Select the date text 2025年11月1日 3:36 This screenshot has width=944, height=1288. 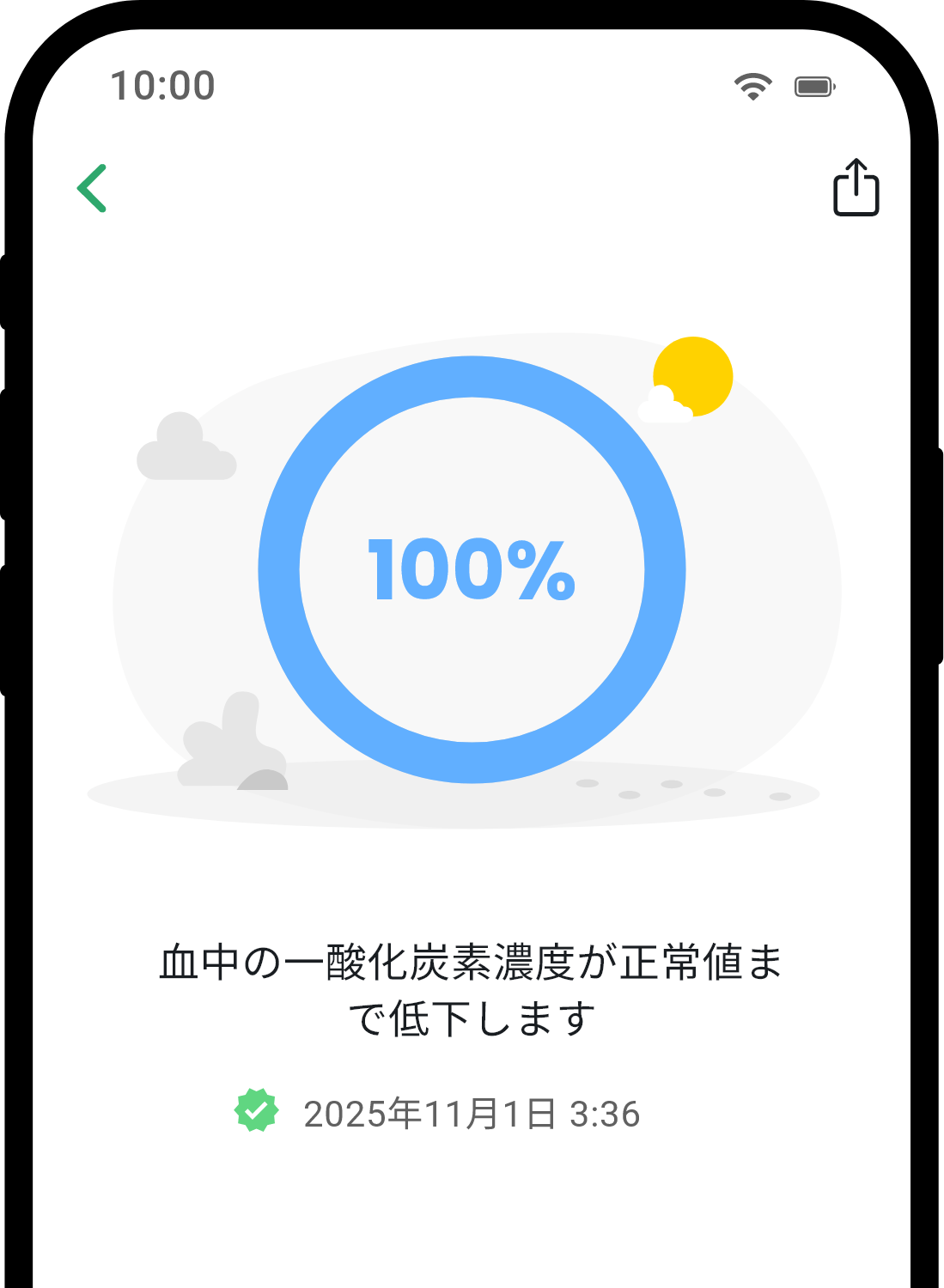(x=472, y=1112)
